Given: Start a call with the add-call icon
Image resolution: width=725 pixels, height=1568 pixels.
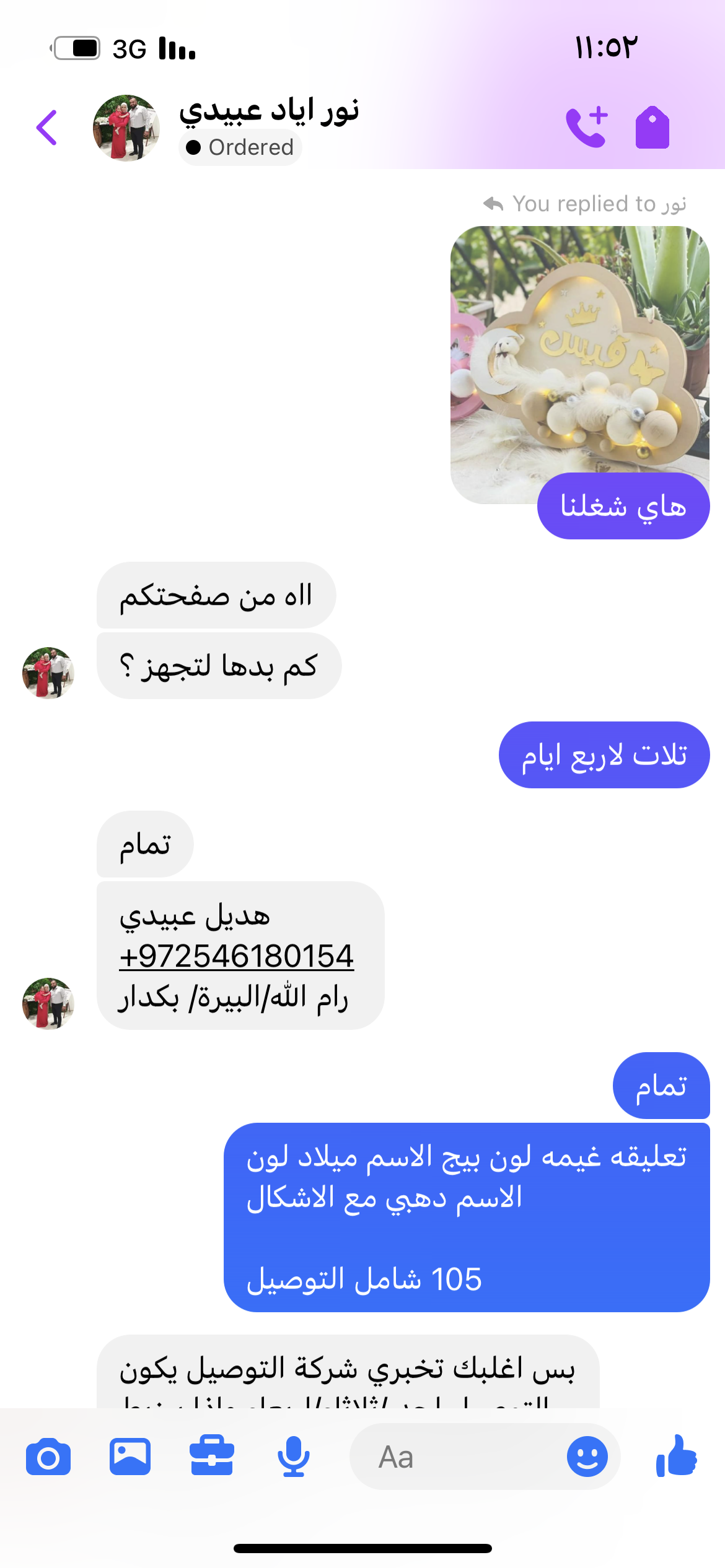Looking at the screenshot, I should tap(587, 128).
